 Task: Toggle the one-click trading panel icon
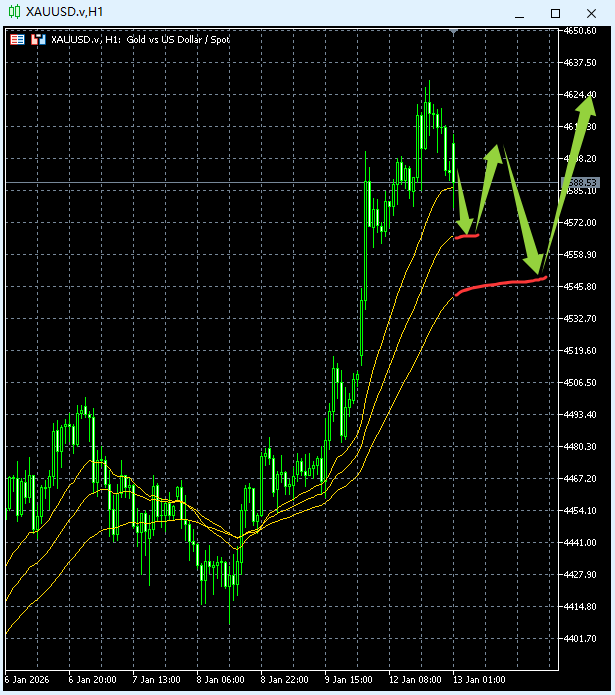click(x=18, y=39)
